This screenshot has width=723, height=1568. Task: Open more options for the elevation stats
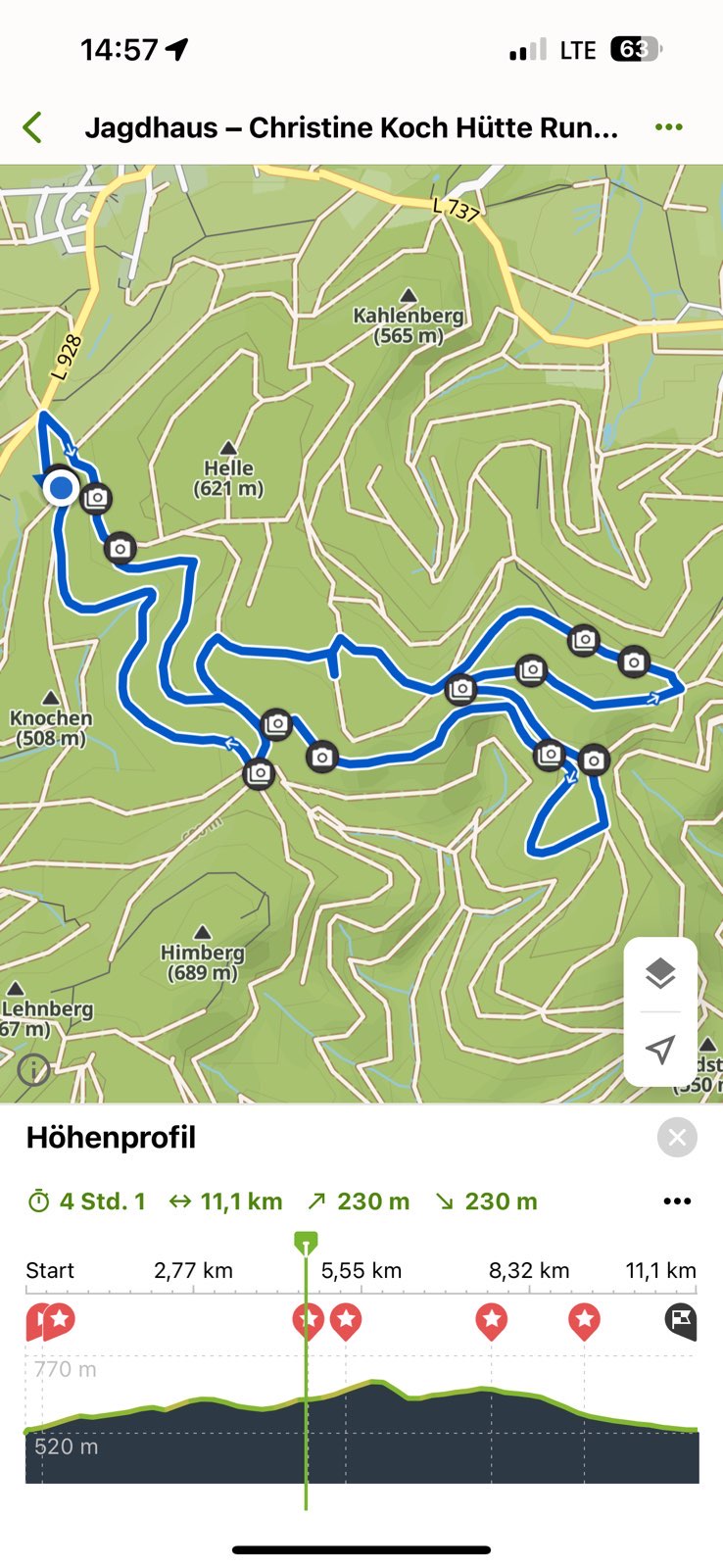click(677, 1201)
